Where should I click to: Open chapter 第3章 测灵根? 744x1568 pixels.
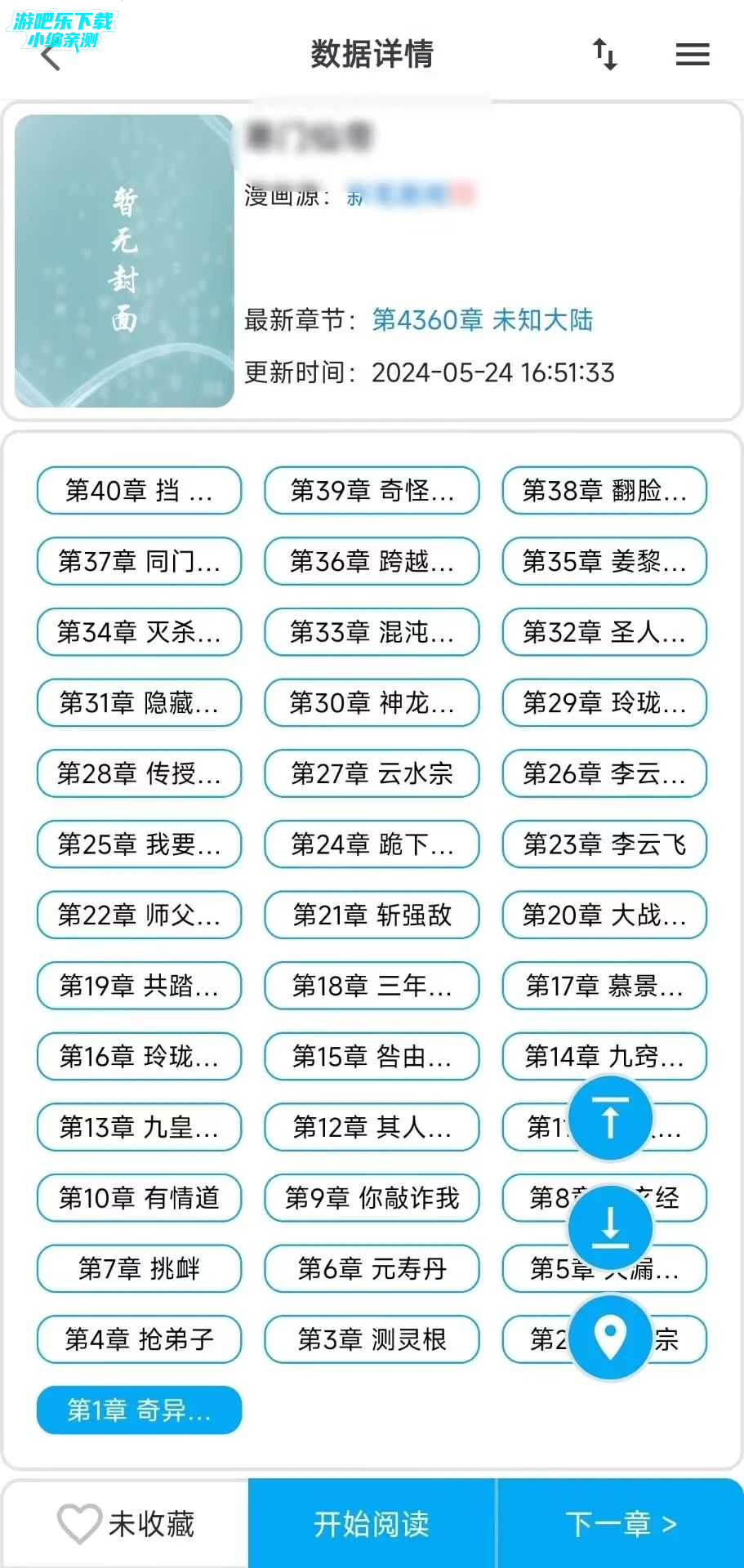click(372, 1339)
